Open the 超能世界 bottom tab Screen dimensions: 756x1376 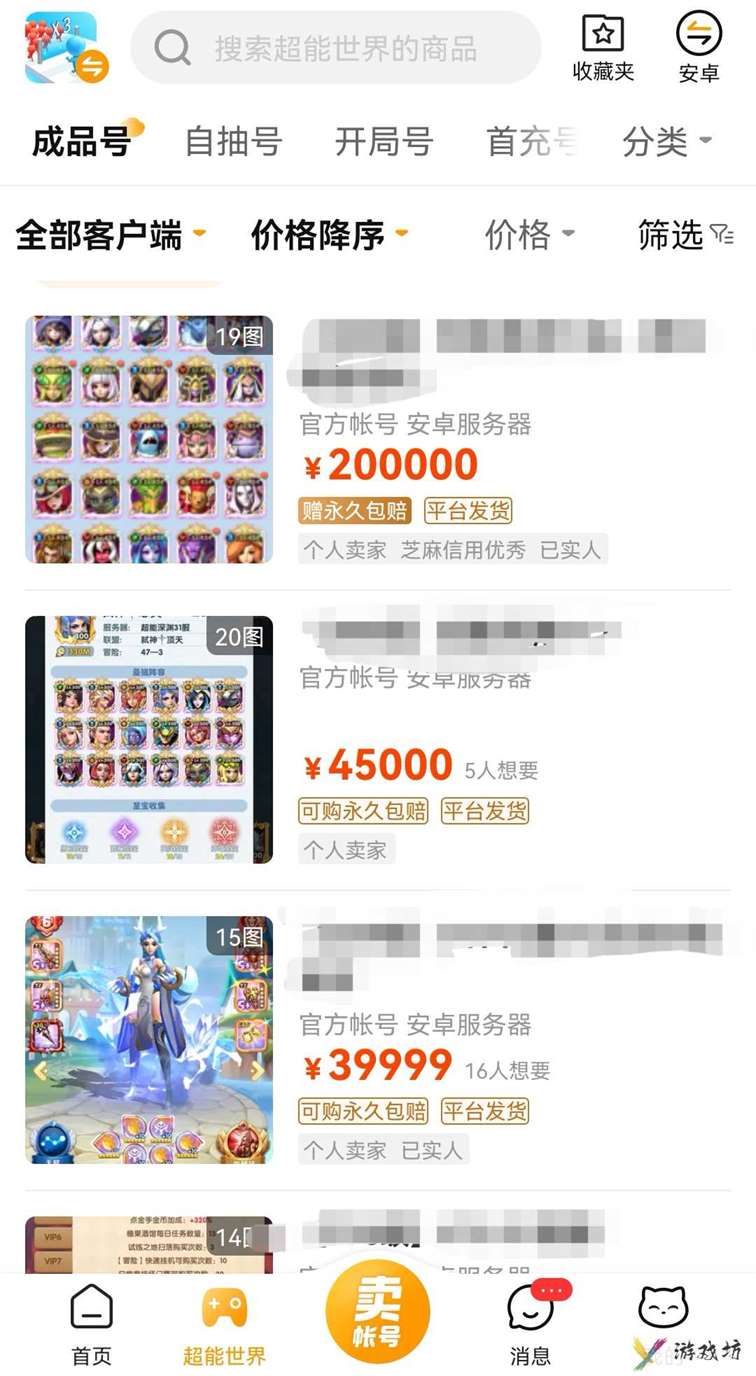click(224, 1325)
